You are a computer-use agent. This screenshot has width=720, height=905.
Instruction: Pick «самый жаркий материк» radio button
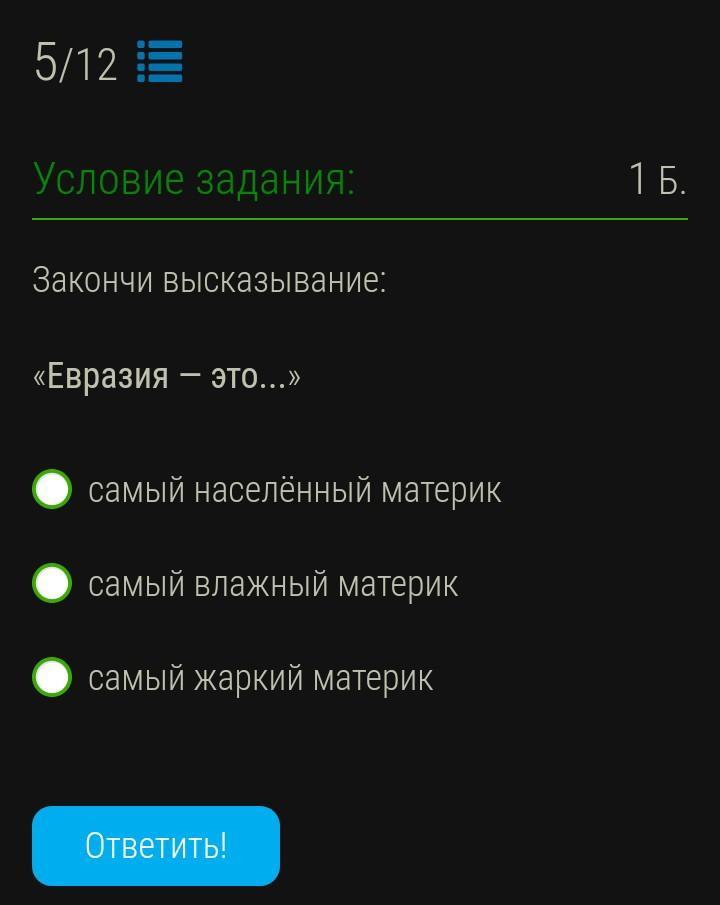pos(52,677)
